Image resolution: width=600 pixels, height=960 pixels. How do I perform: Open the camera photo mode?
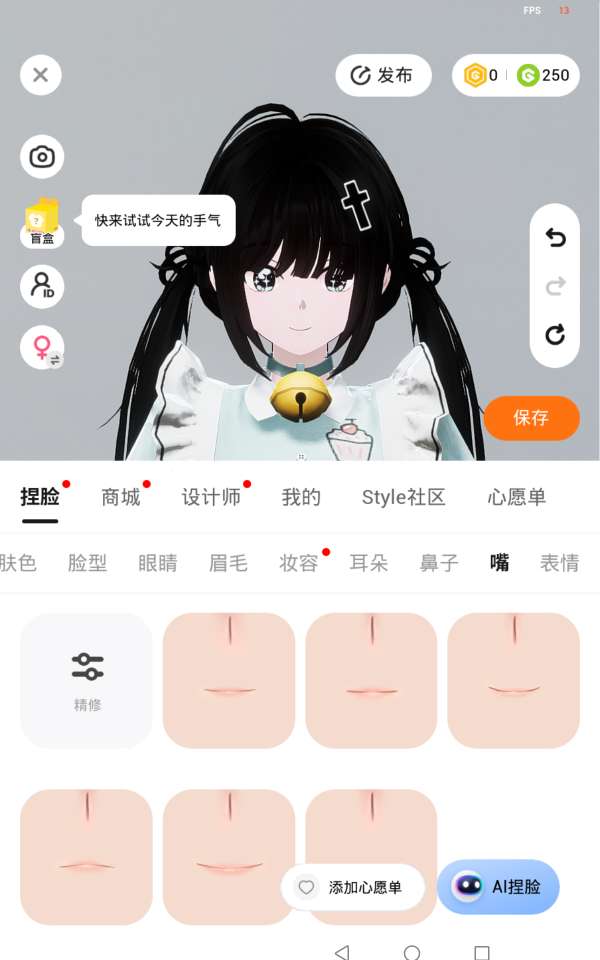pyautogui.click(x=42, y=157)
